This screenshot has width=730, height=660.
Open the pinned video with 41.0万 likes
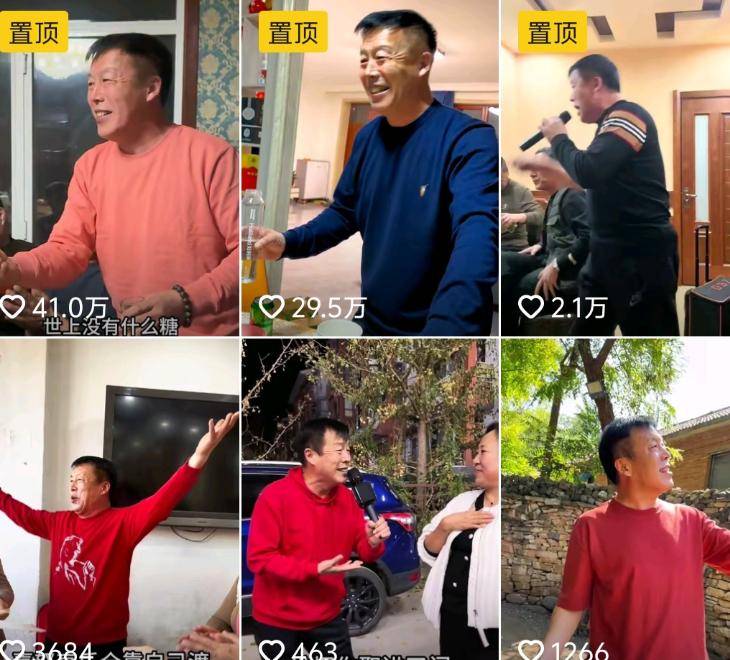click(119, 170)
